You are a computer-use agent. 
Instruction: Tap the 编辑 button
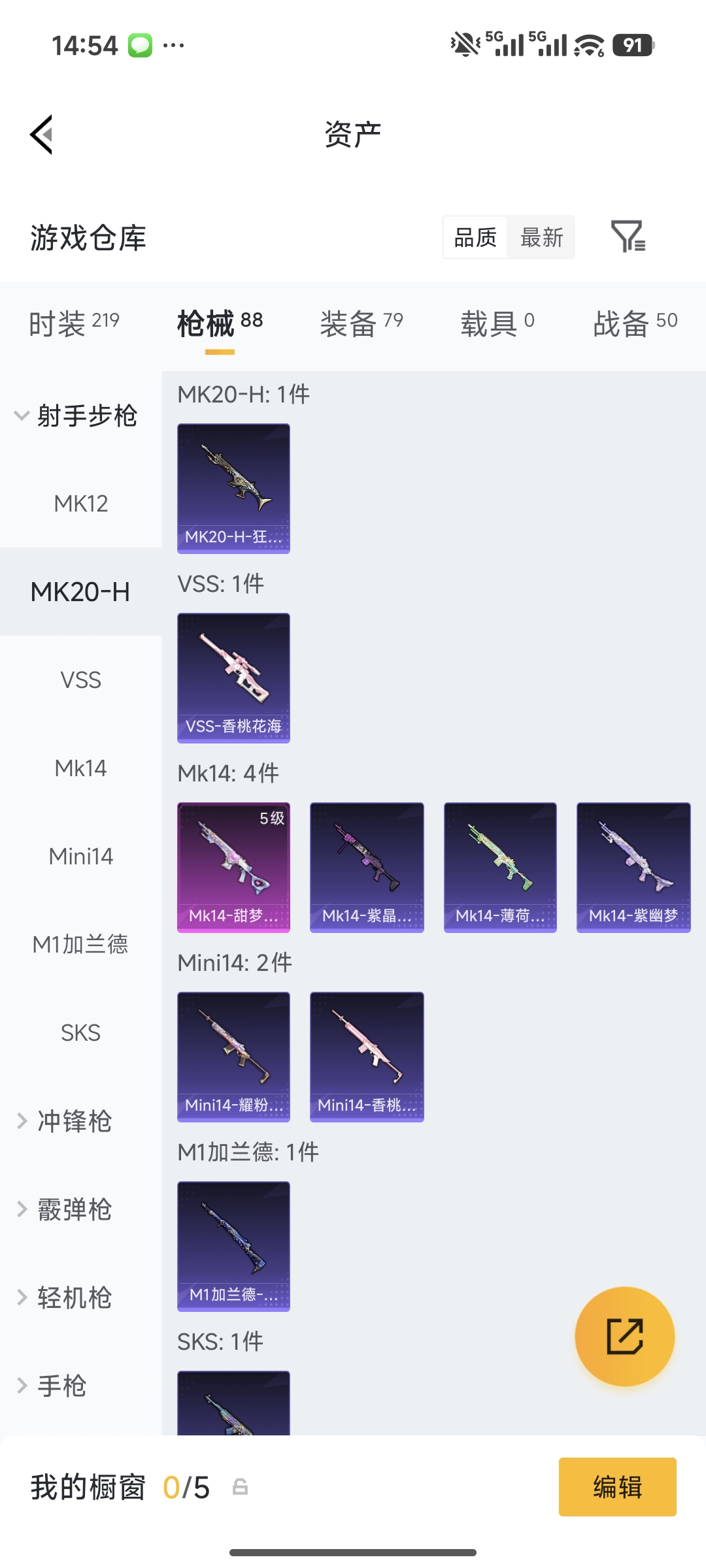617,1488
